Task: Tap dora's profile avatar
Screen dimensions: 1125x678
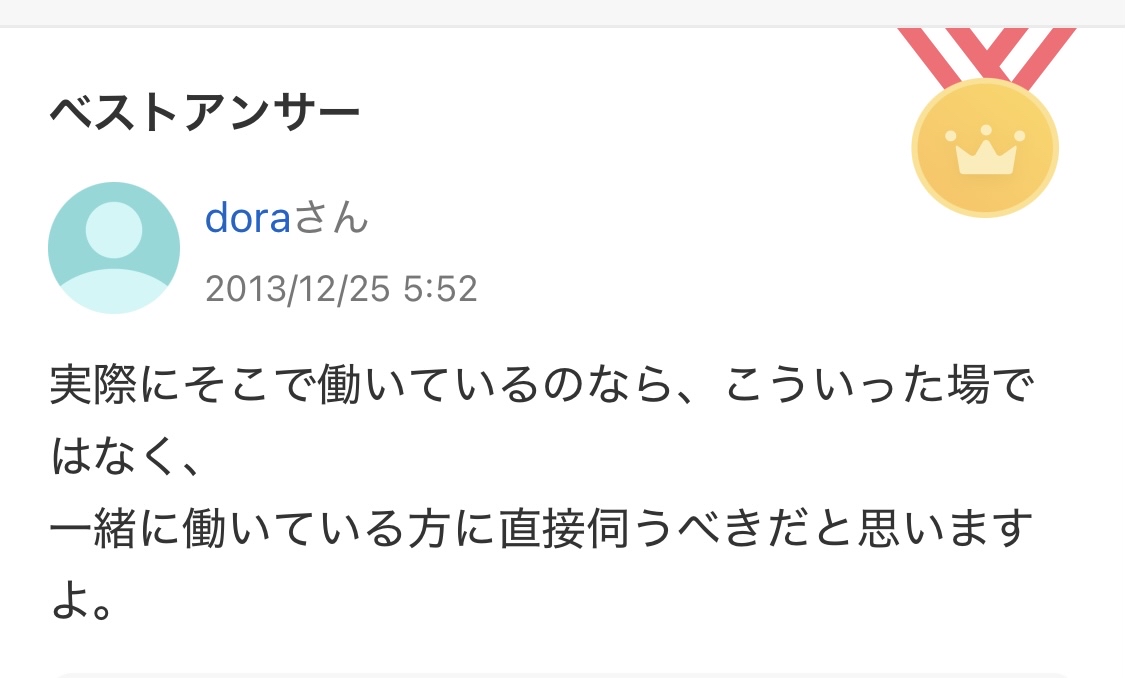Action: coord(114,248)
